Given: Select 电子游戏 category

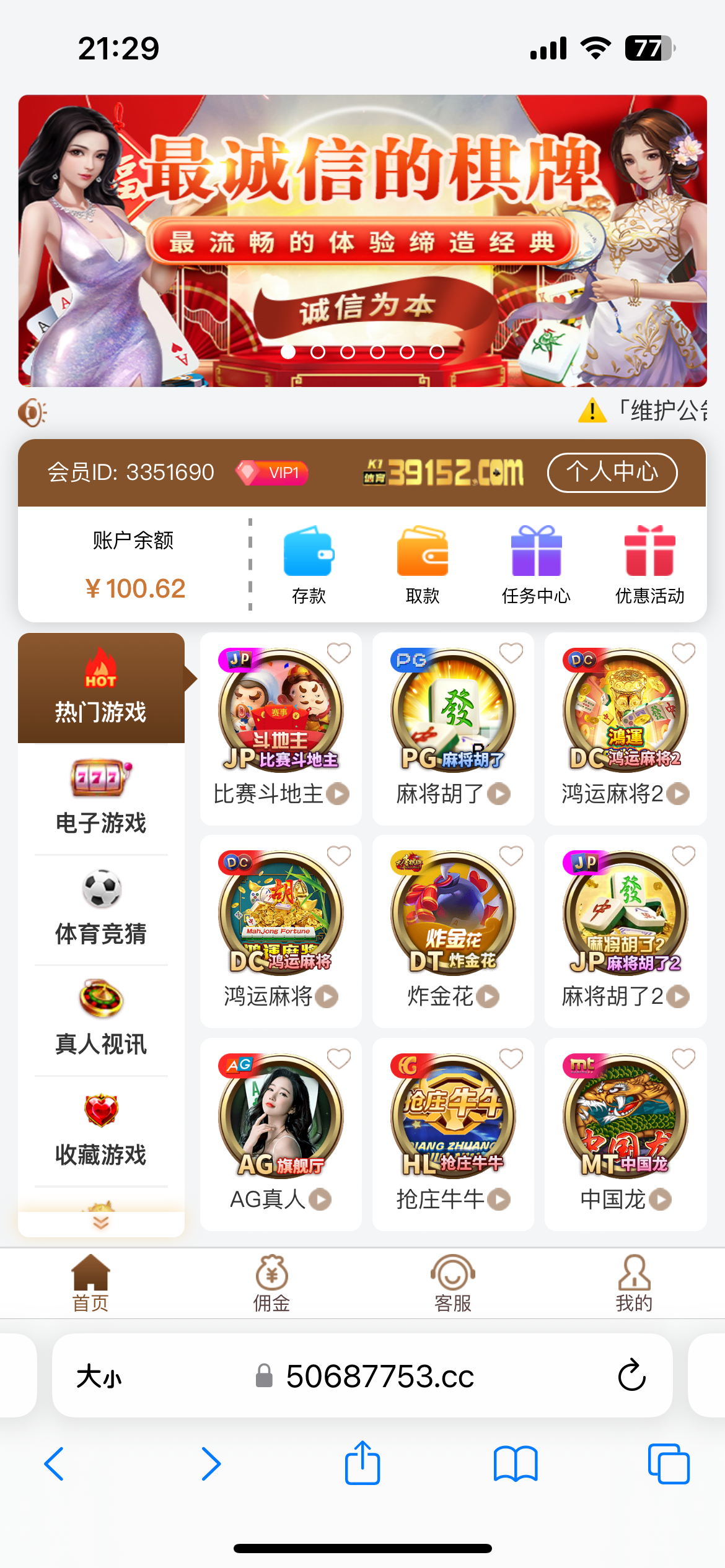Looking at the screenshot, I should coord(101,798).
